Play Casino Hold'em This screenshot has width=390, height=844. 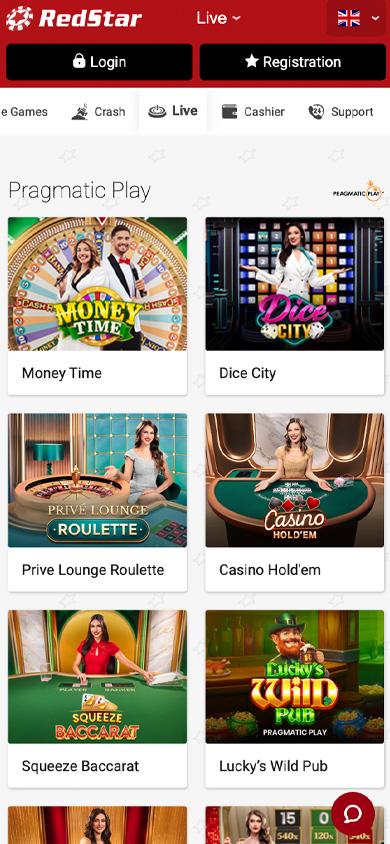click(x=295, y=502)
